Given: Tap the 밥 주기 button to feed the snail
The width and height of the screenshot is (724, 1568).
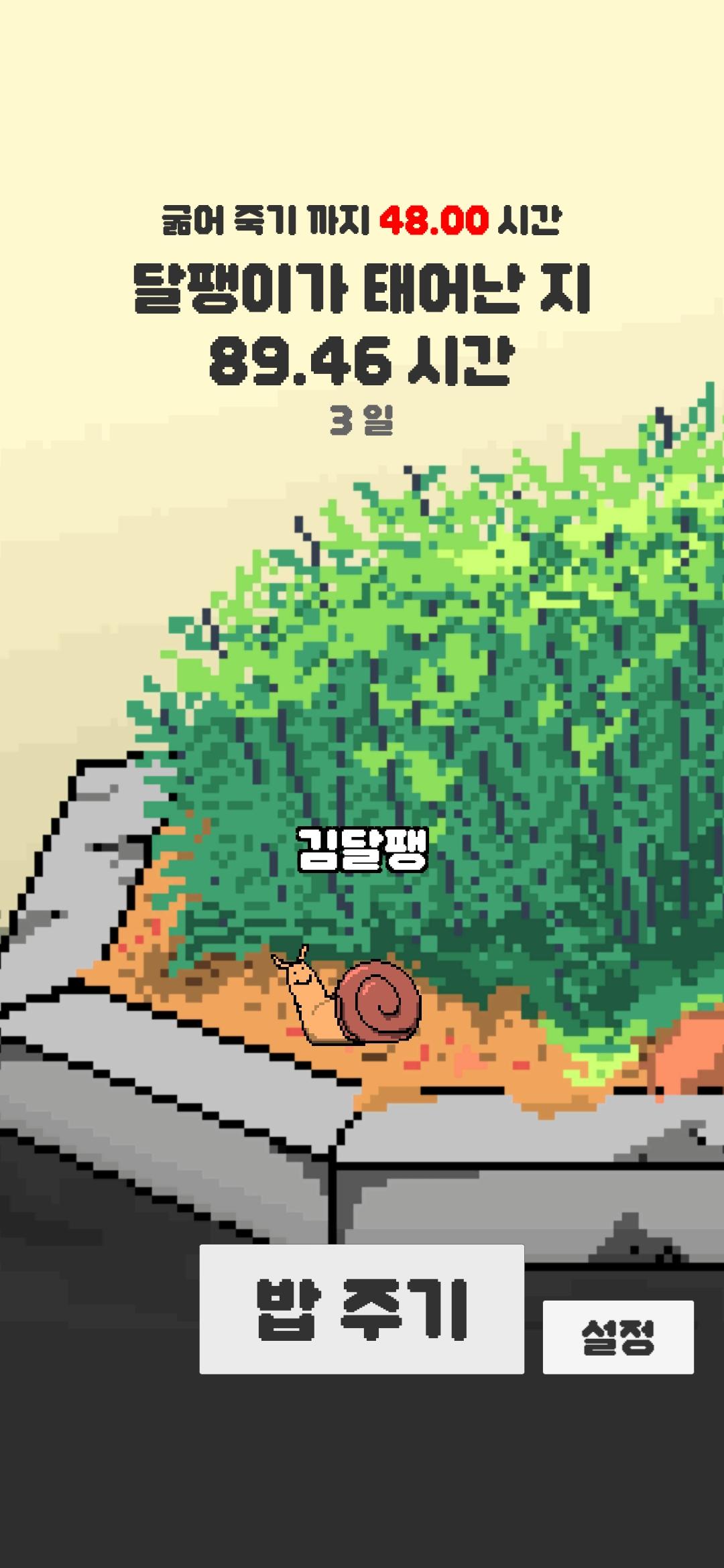Looking at the screenshot, I should [362, 1309].
